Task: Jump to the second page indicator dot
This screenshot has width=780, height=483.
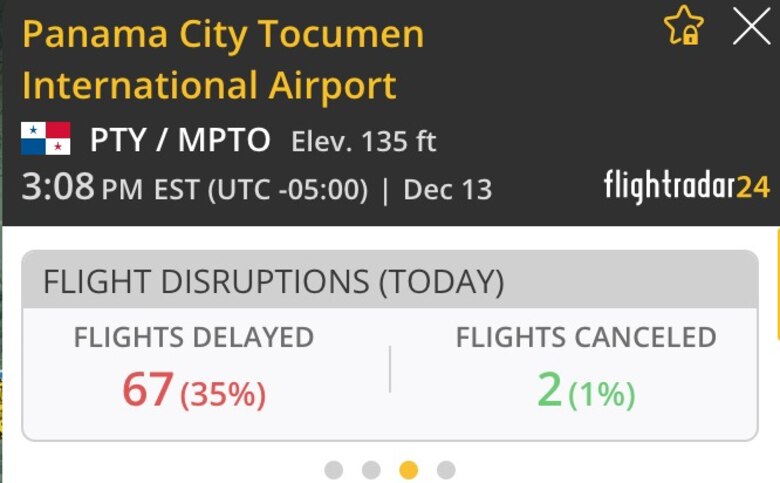Action: point(371,470)
